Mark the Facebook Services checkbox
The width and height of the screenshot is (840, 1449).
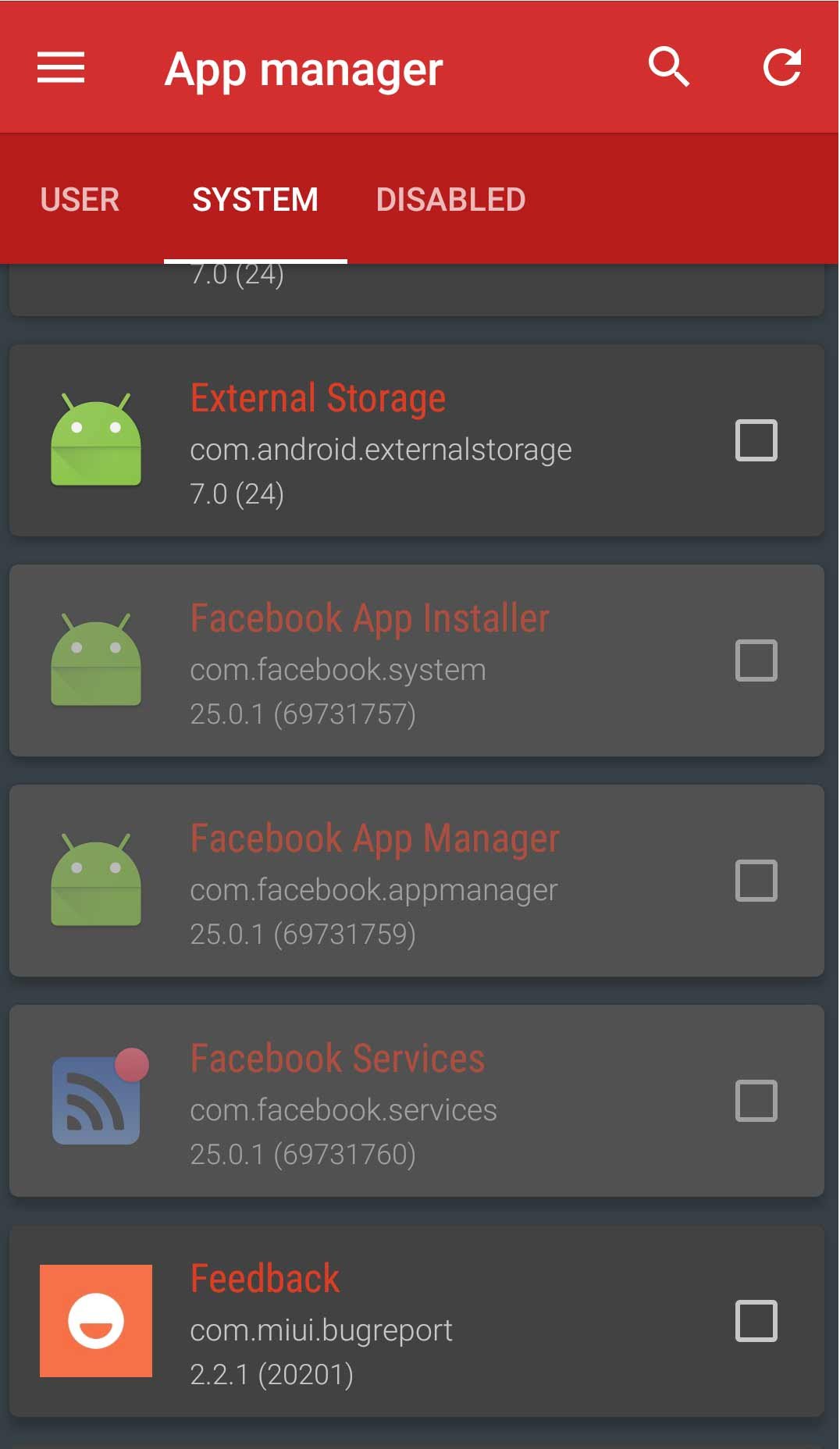[x=756, y=1101]
